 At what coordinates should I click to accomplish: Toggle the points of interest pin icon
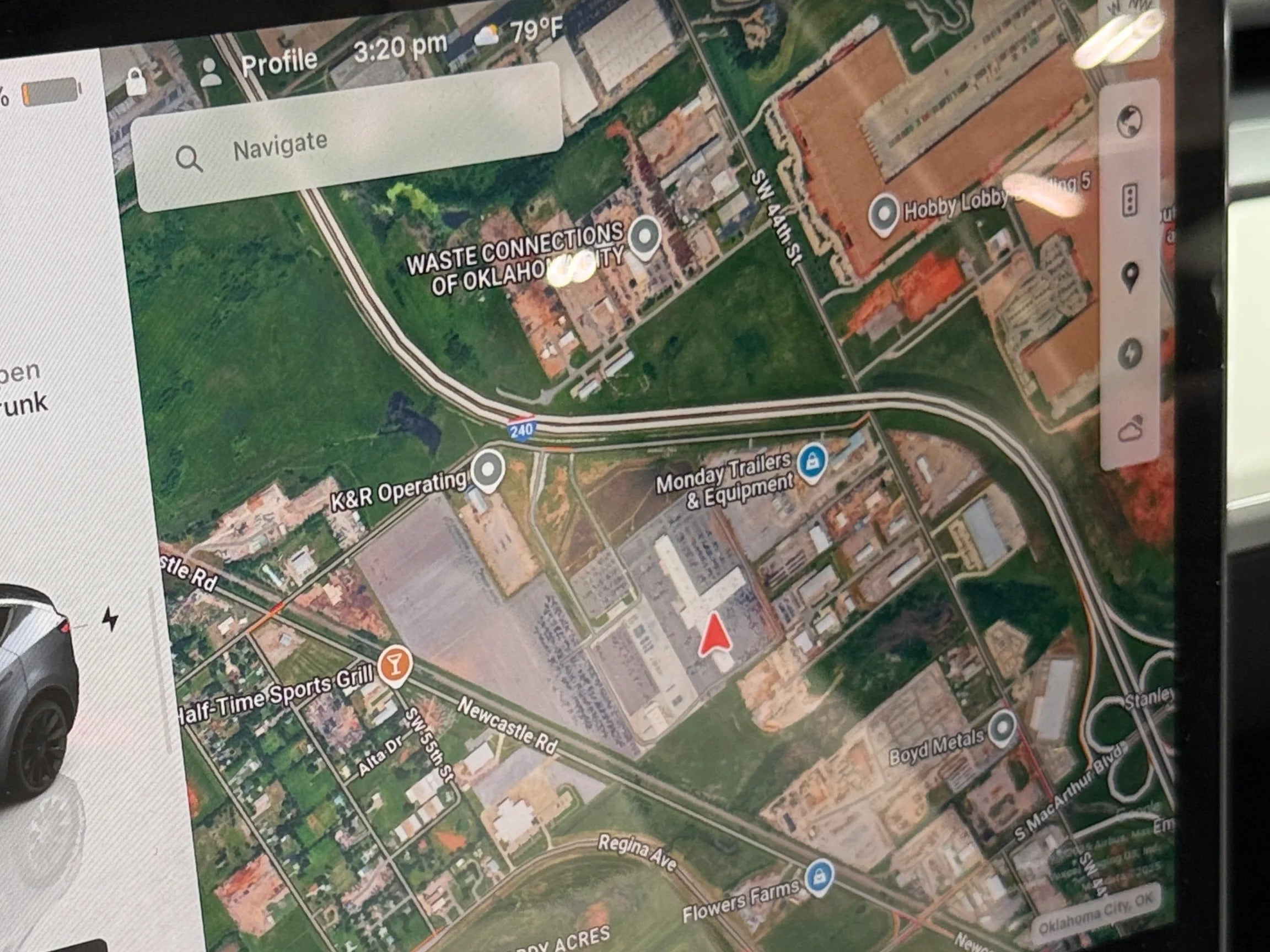click(1130, 277)
